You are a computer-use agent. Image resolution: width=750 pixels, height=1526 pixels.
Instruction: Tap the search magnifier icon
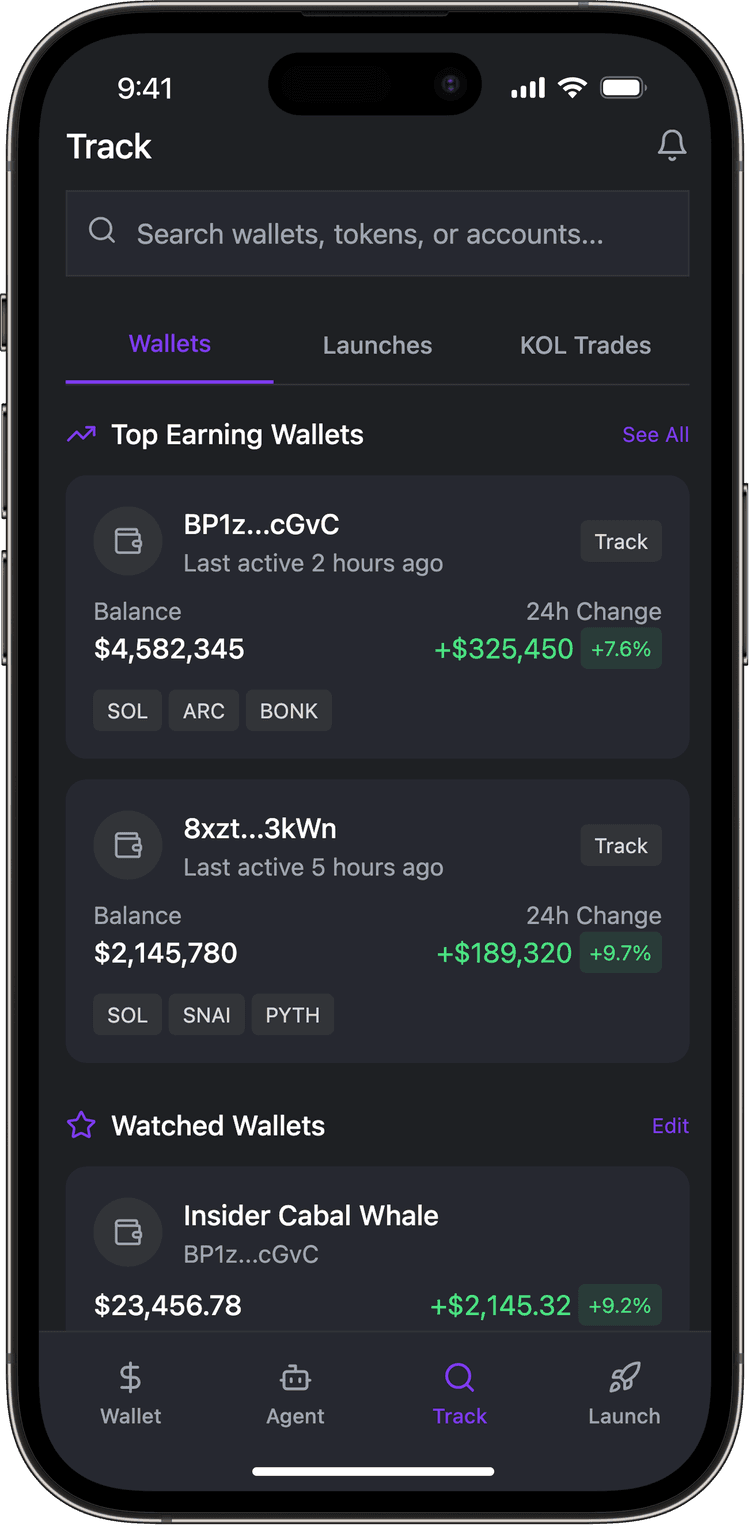[x=102, y=230]
